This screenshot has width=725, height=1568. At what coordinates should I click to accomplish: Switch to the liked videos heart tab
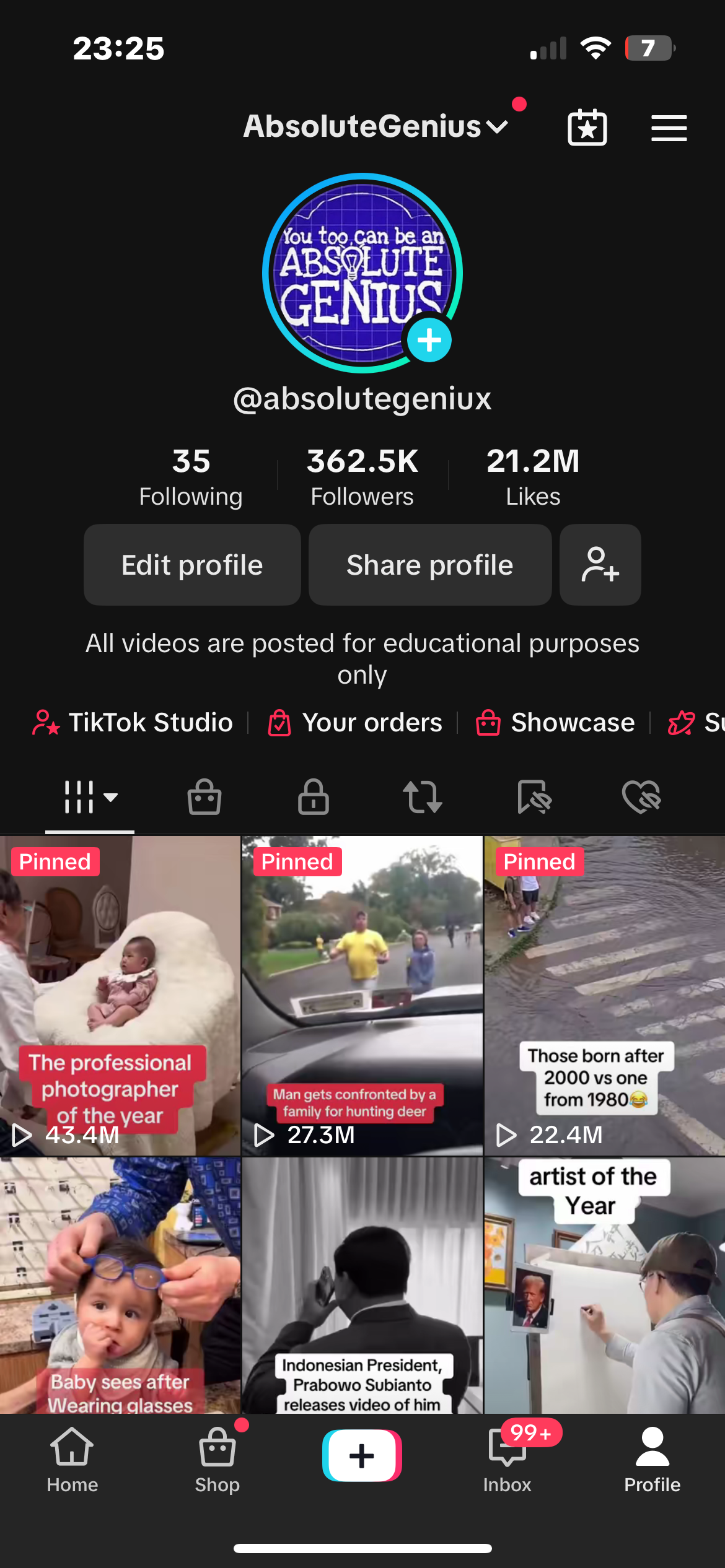click(641, 796)
